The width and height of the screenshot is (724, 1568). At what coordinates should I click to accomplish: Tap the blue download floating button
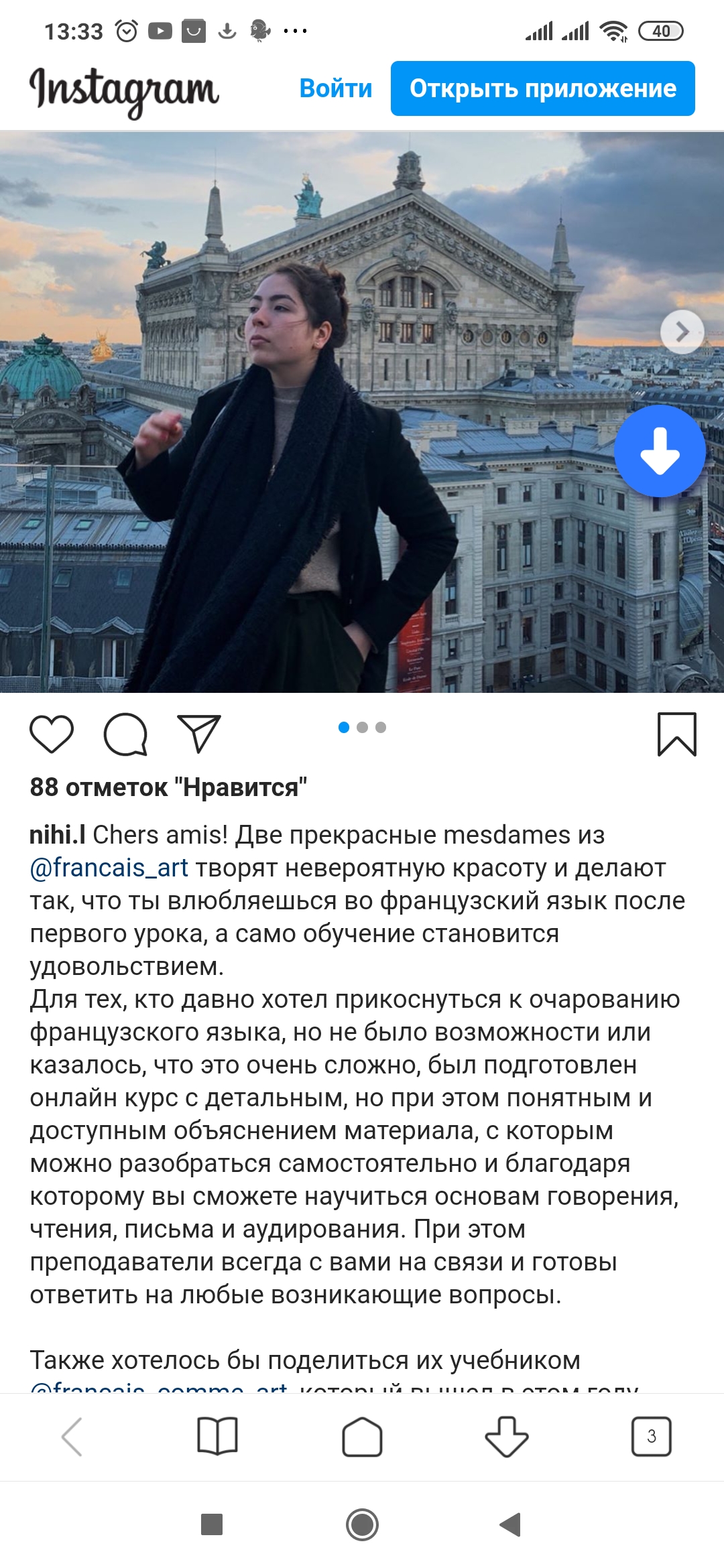pos(660,451)
